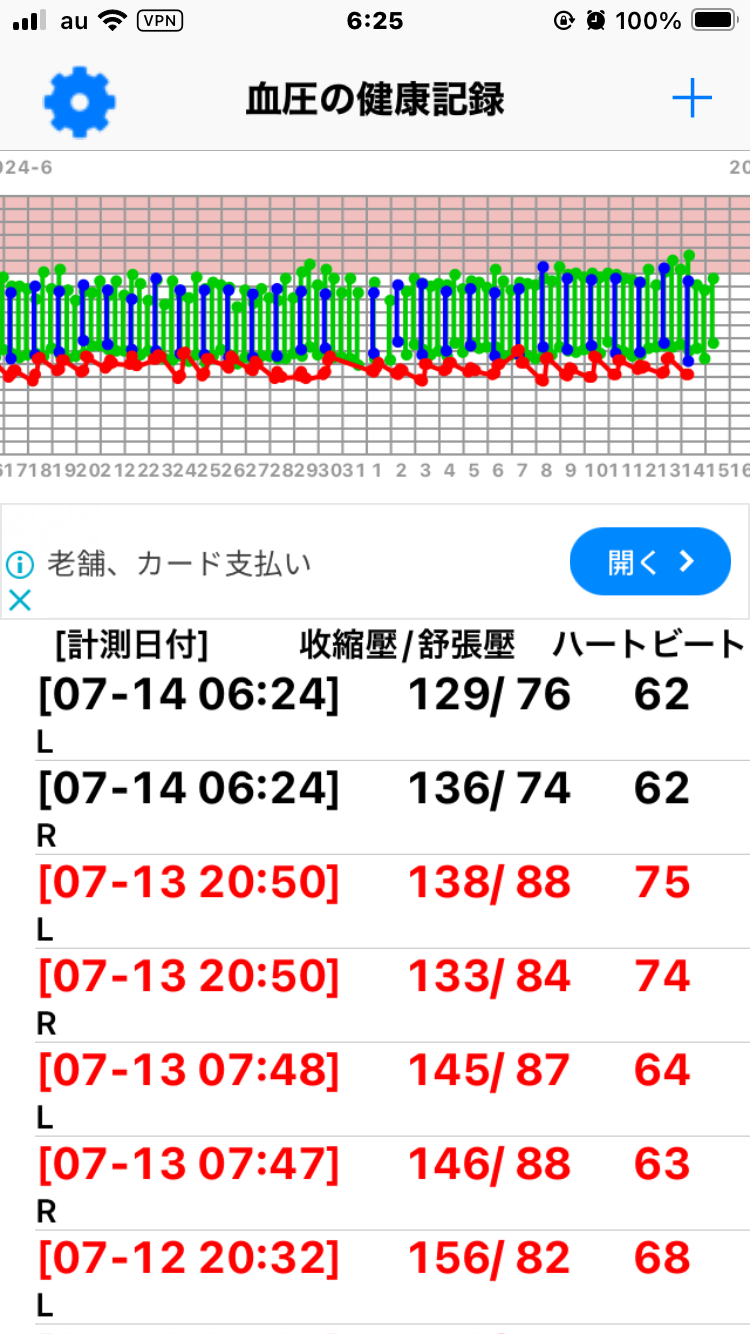Open the 07-14 06:24 record 136/74

pos(375,808)
